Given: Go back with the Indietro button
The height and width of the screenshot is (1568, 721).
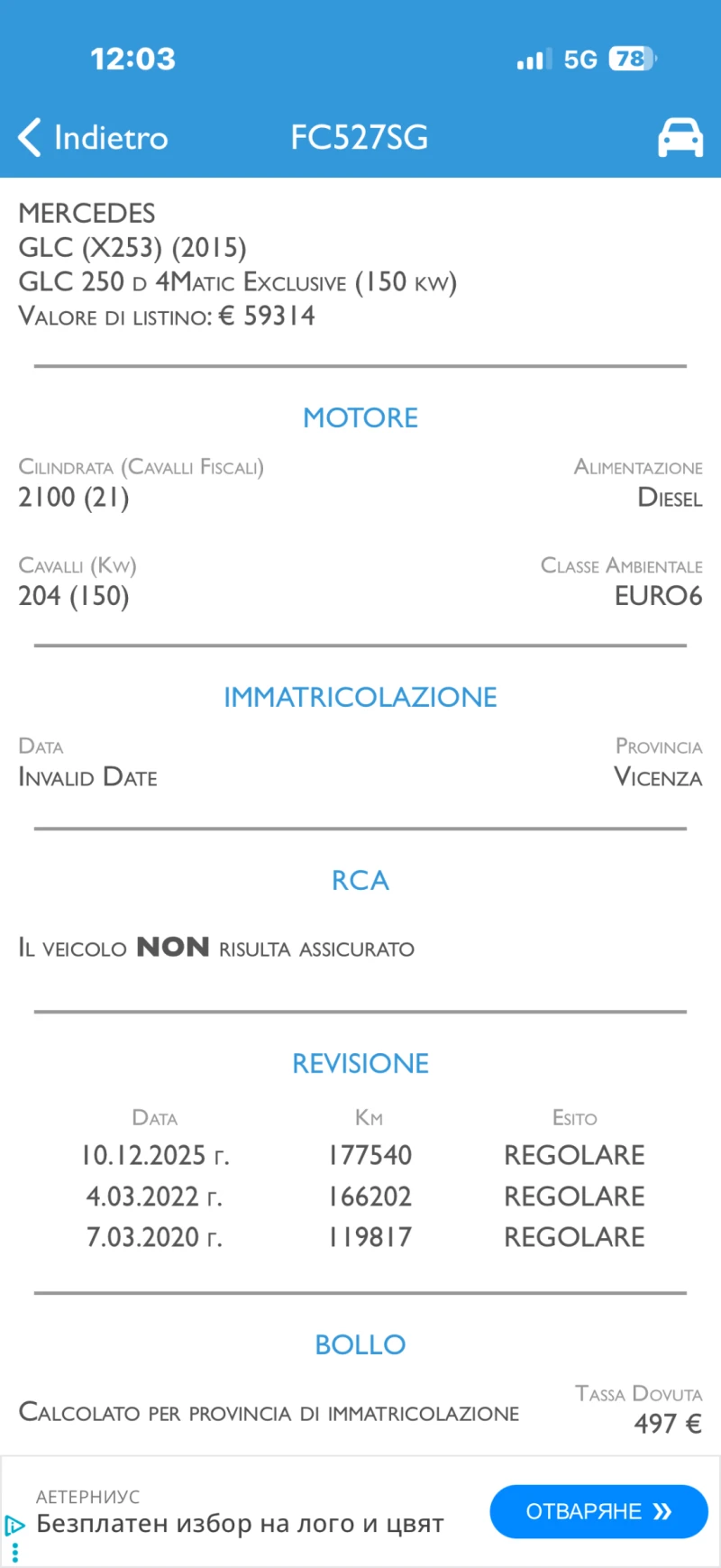Looking at the screenshot, I should [x=93, y=138].
